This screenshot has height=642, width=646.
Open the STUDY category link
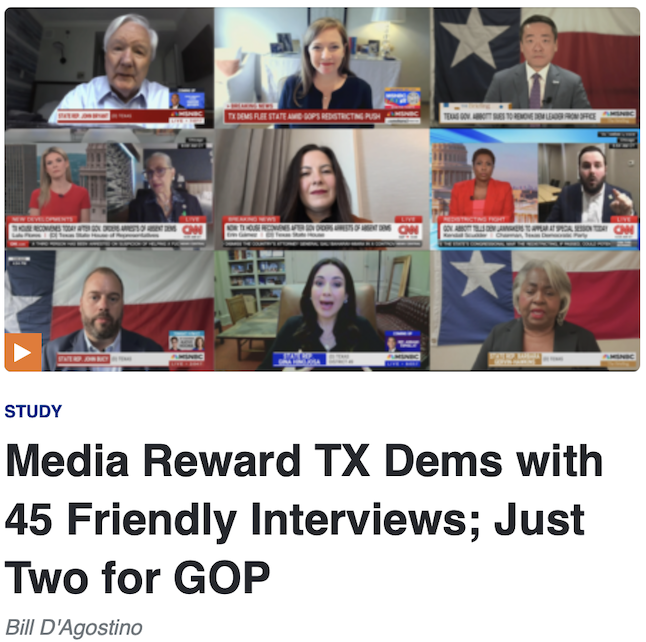pos(33,411)
